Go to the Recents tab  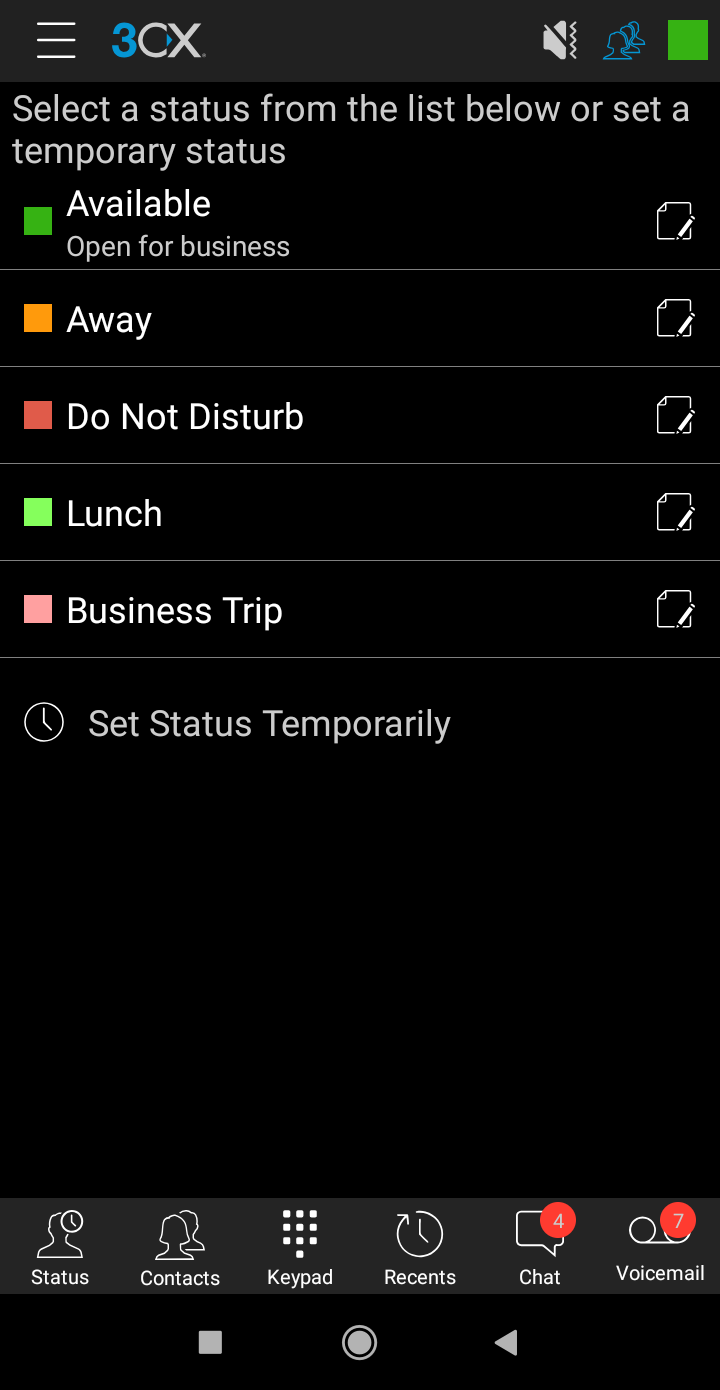(x=420, y=1247)
